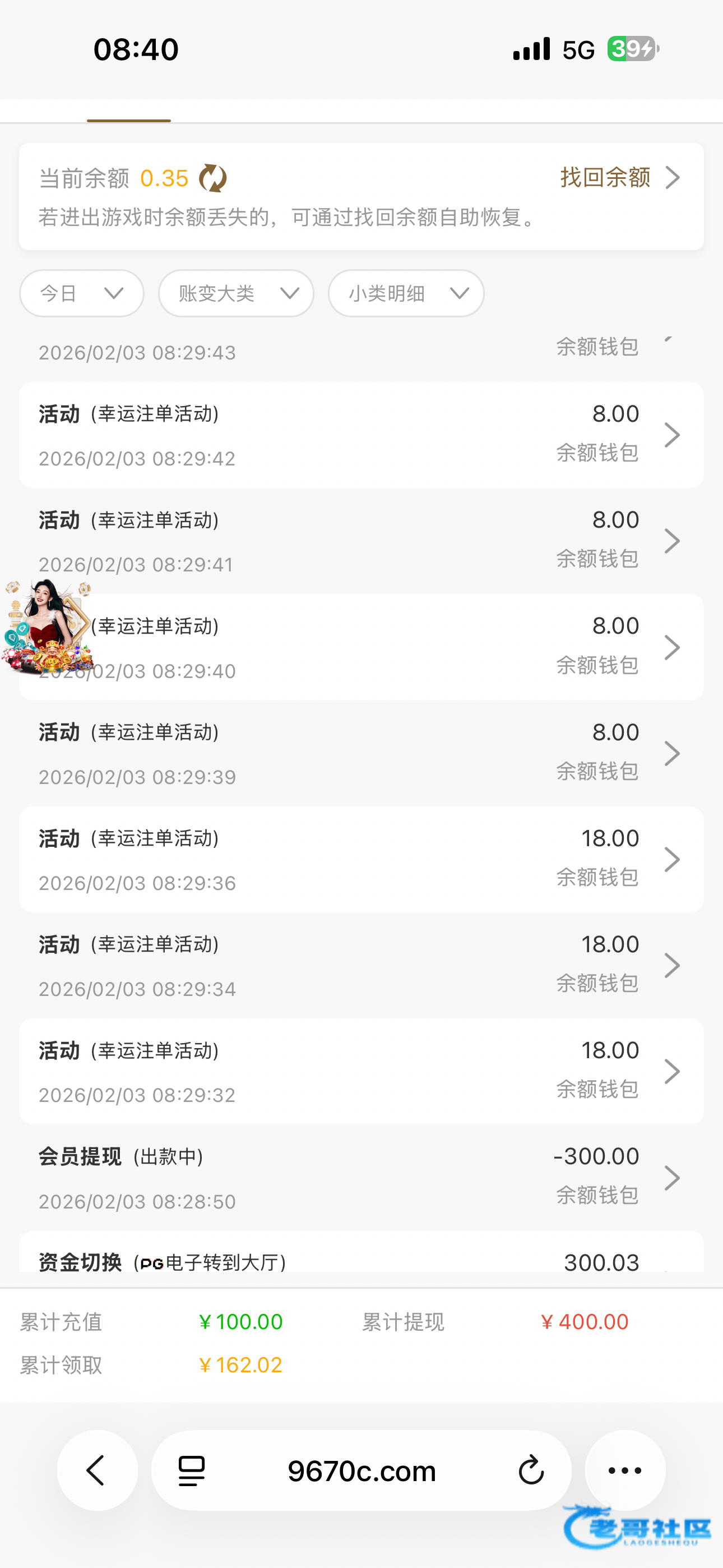
Task: Tap the 9670c.com address bar
Action: tap(361, 1470)
